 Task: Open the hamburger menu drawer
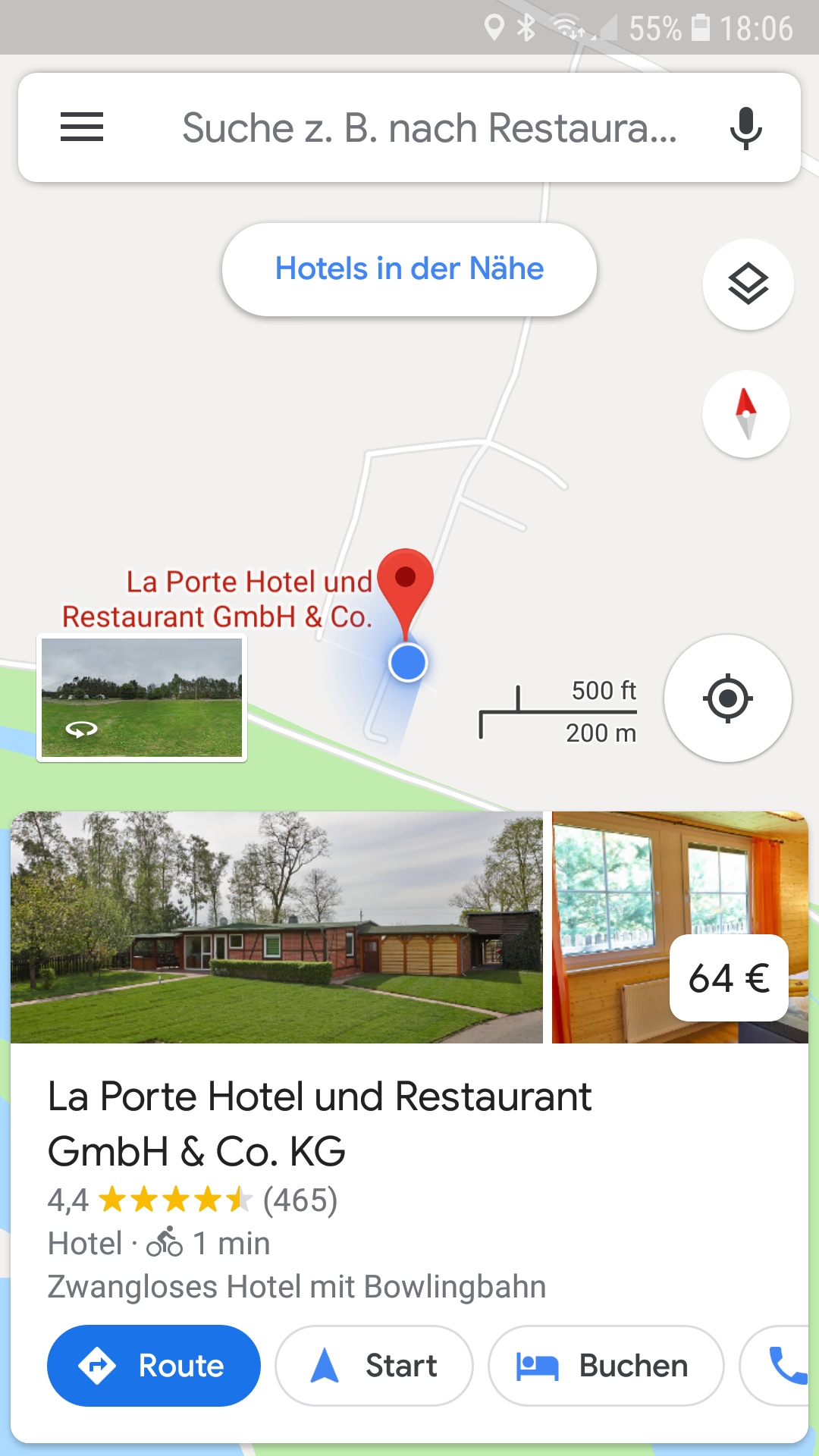coord(82,127)
